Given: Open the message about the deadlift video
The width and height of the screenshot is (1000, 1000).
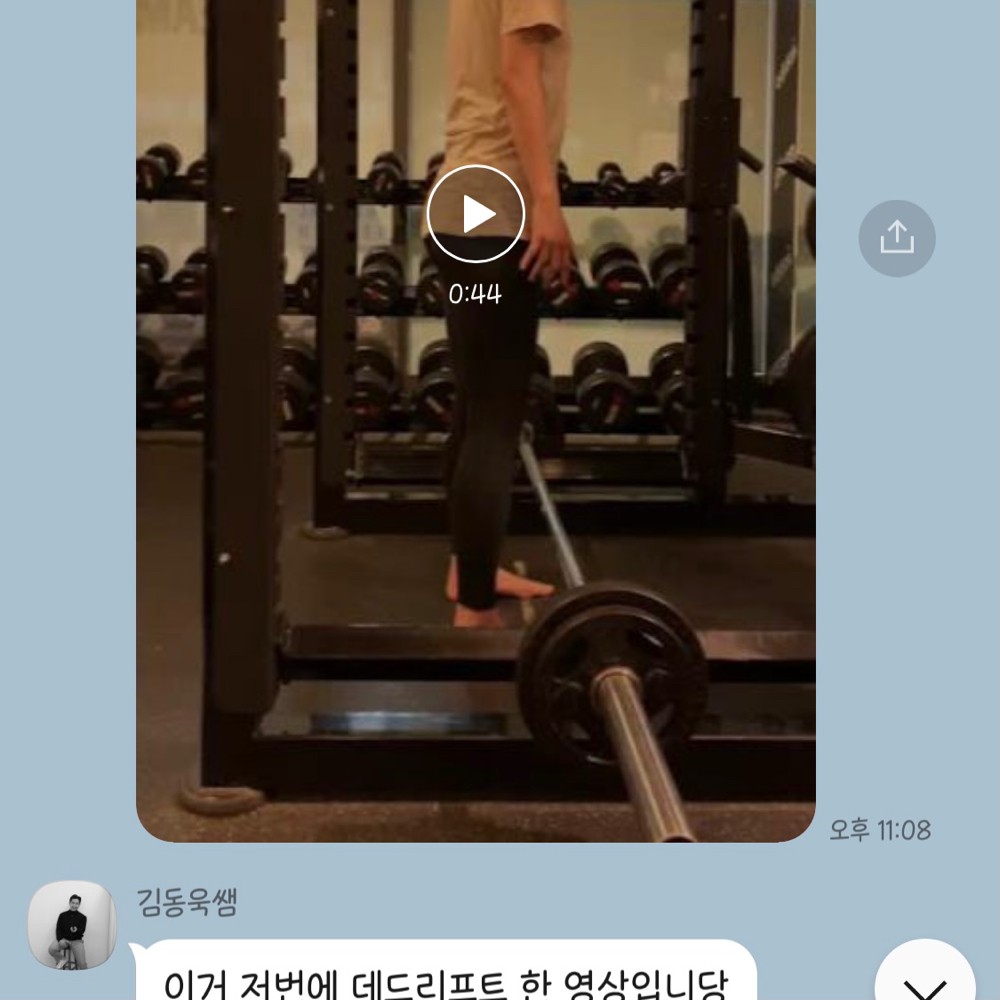Looking at the screenshot, I should (x=446, y=975).
